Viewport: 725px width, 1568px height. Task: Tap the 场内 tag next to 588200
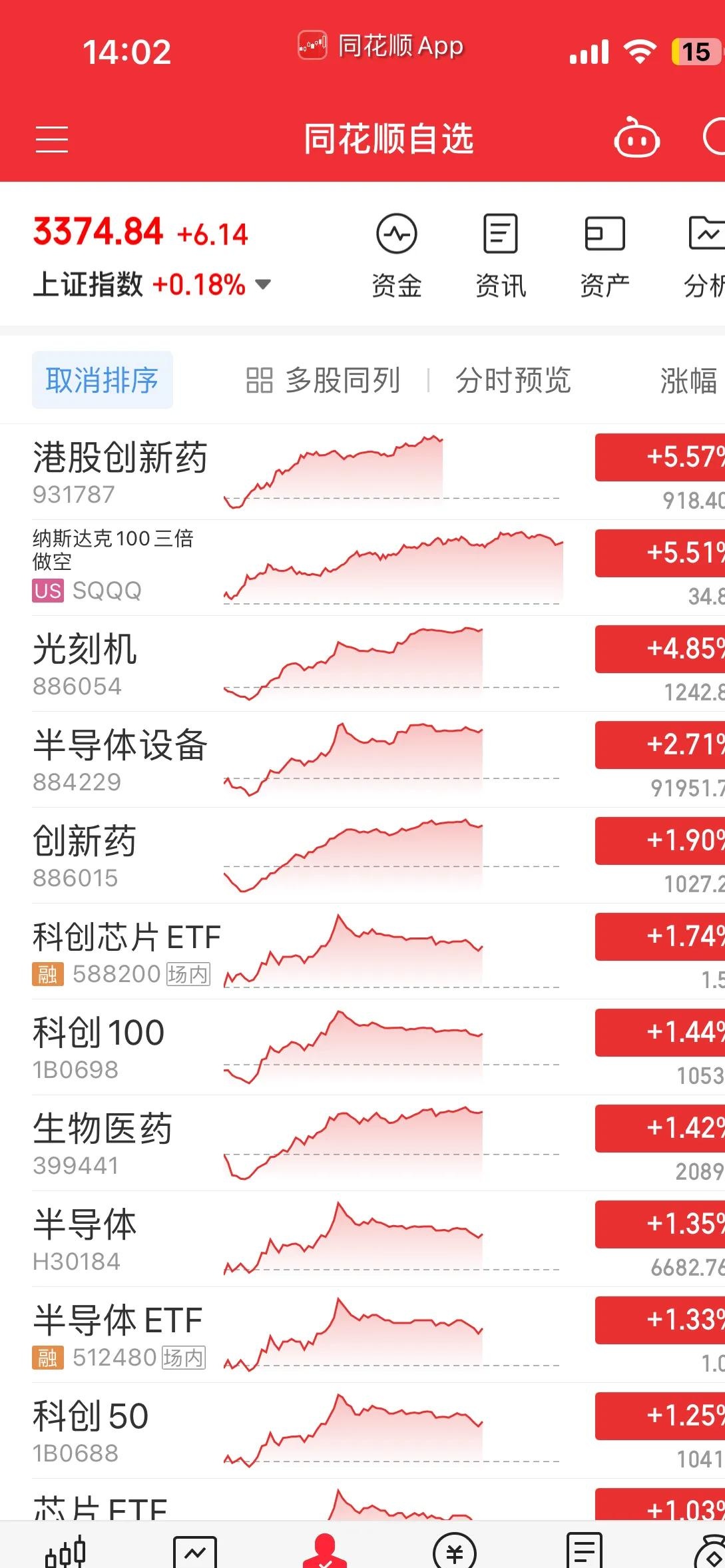189,975
